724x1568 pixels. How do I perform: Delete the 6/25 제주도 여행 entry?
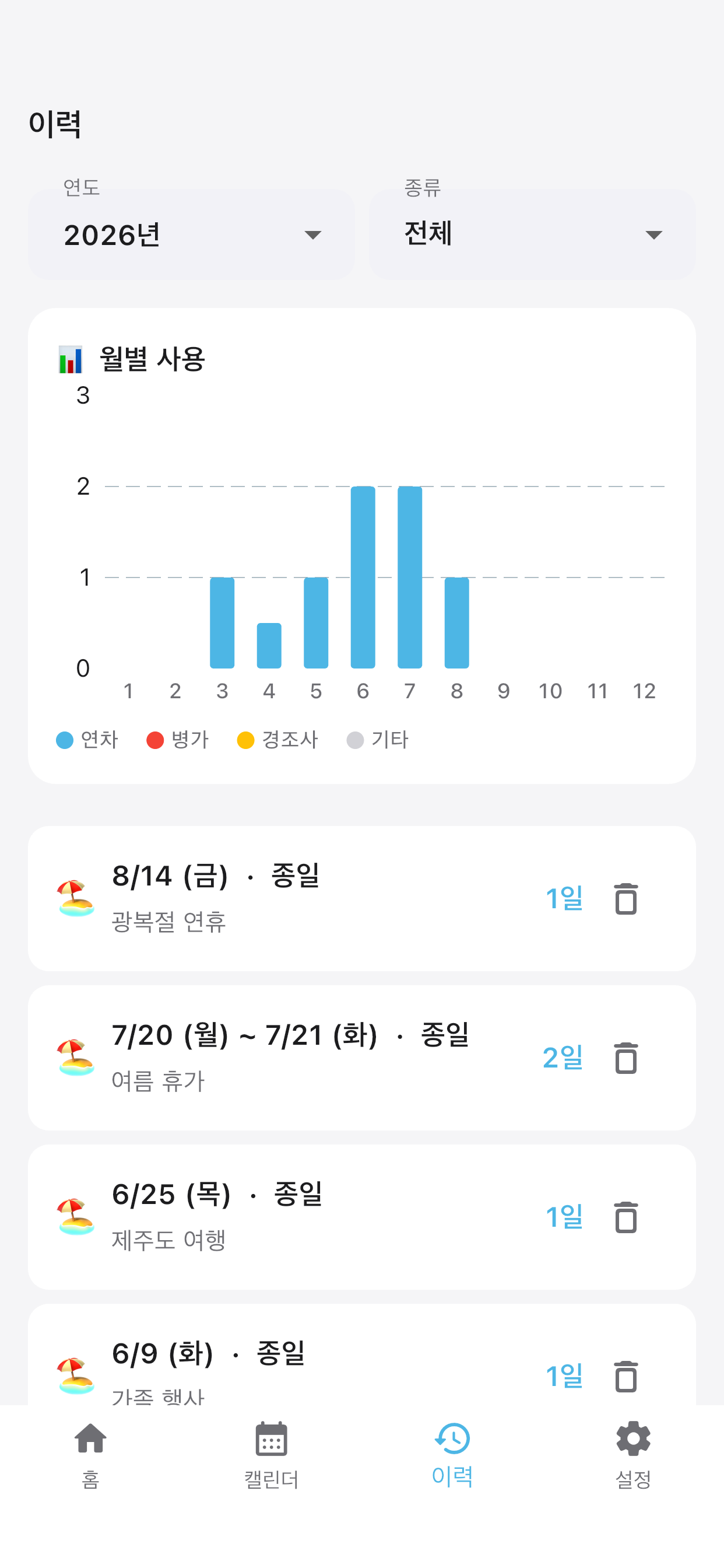[x=625, y=1217]
